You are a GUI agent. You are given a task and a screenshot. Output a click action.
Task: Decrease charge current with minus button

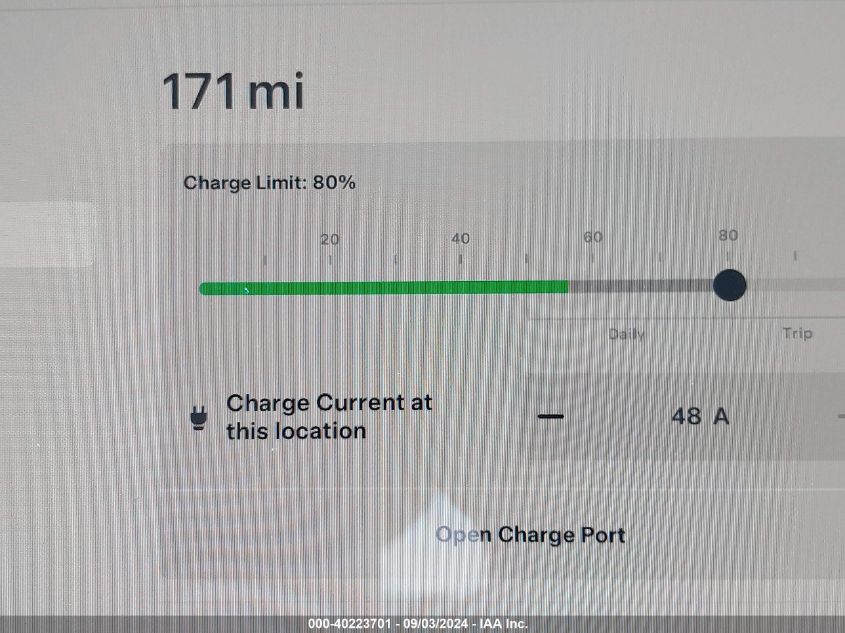[x=551, y=416]
